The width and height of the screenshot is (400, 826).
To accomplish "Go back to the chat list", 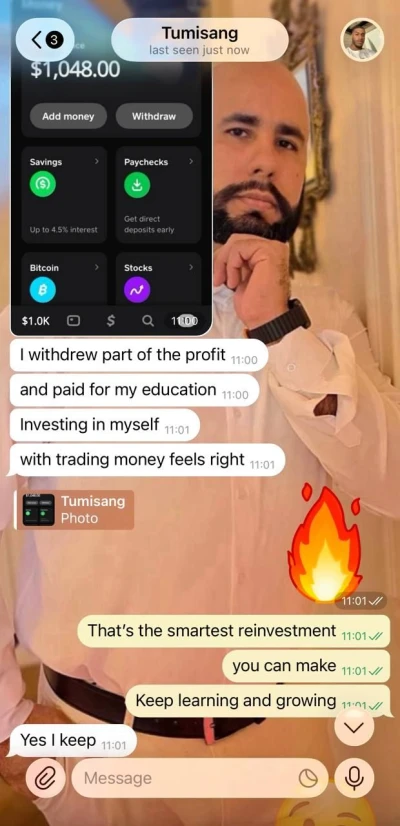I will [x=45, y=40].
